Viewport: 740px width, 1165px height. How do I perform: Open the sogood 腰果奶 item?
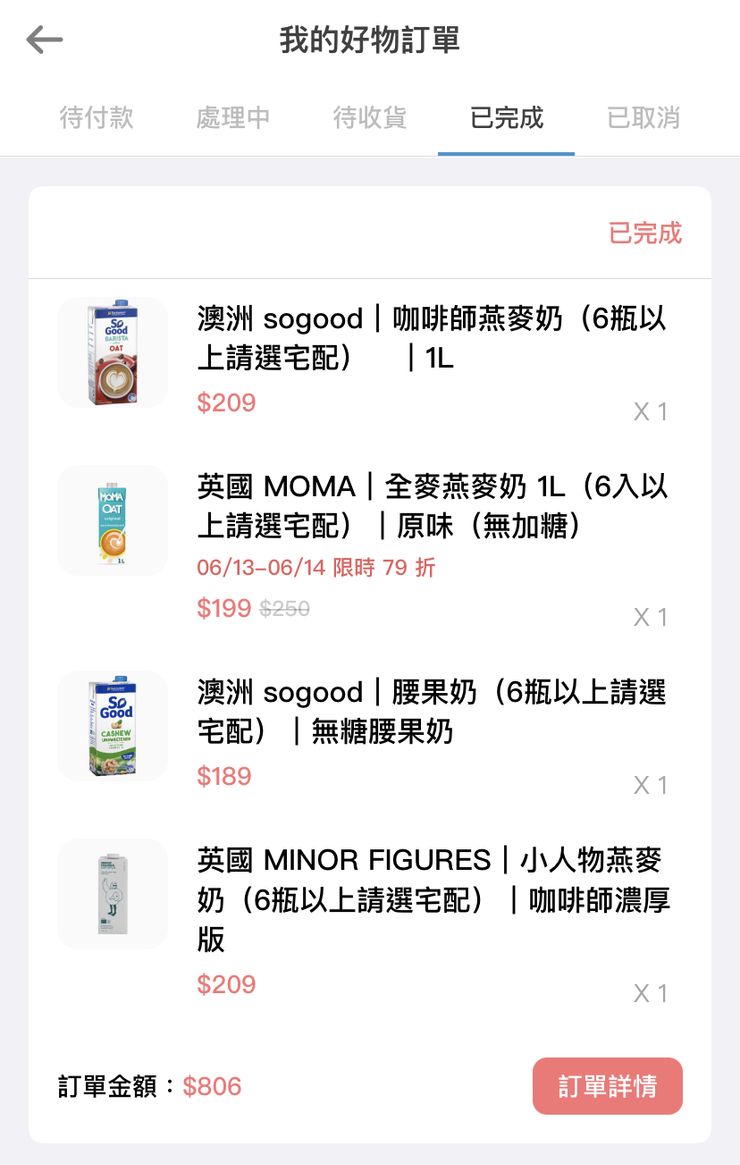coord(431,711)
